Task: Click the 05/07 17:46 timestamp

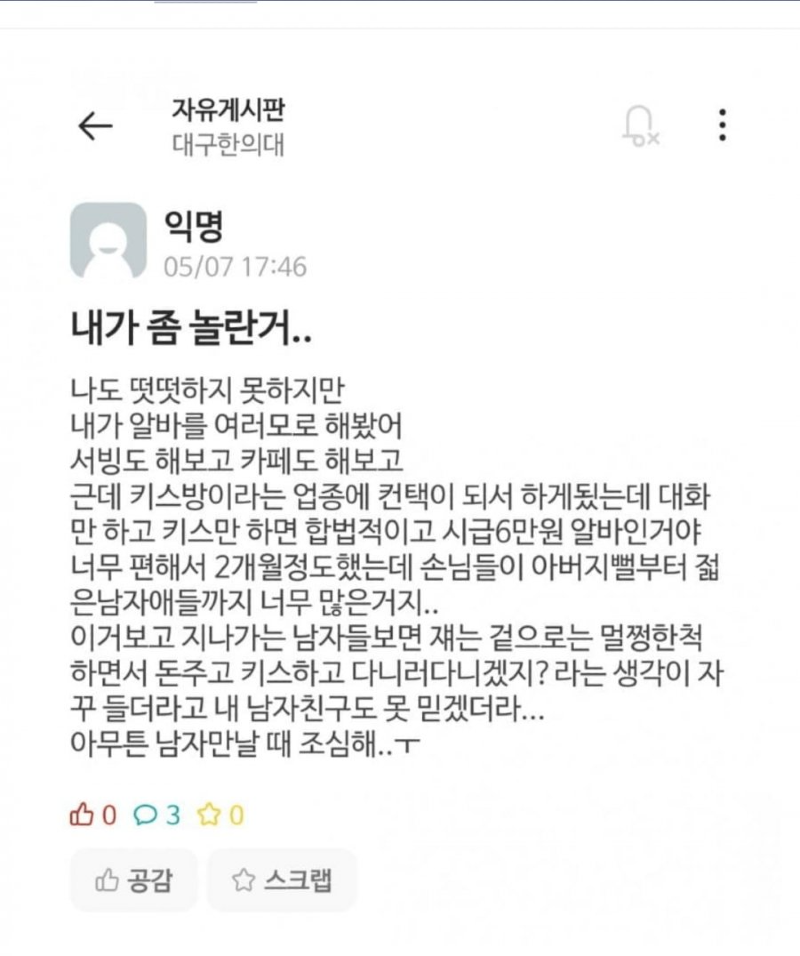Action: click(x=235, y=267)
